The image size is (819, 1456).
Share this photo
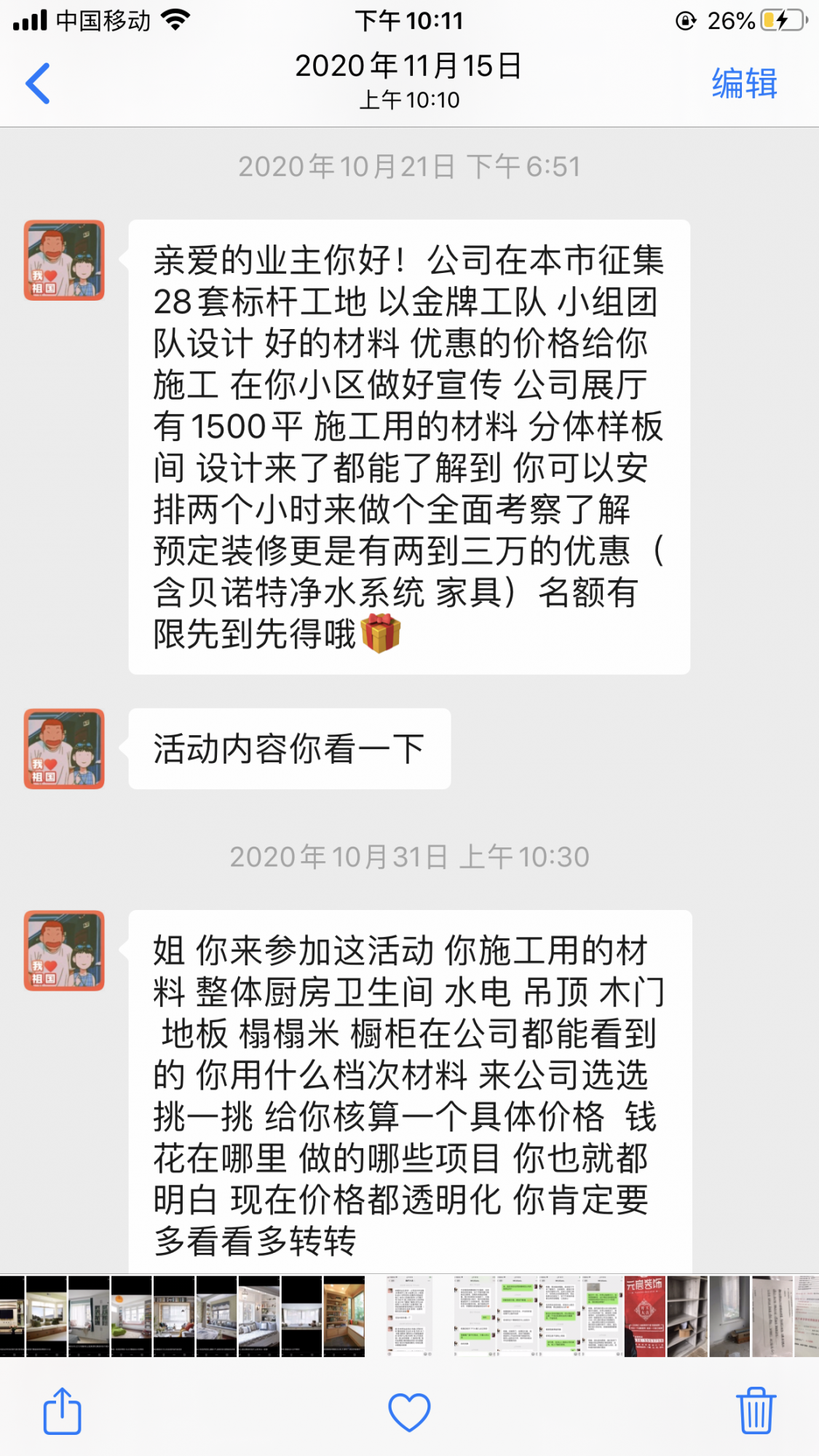point(62,1412)
